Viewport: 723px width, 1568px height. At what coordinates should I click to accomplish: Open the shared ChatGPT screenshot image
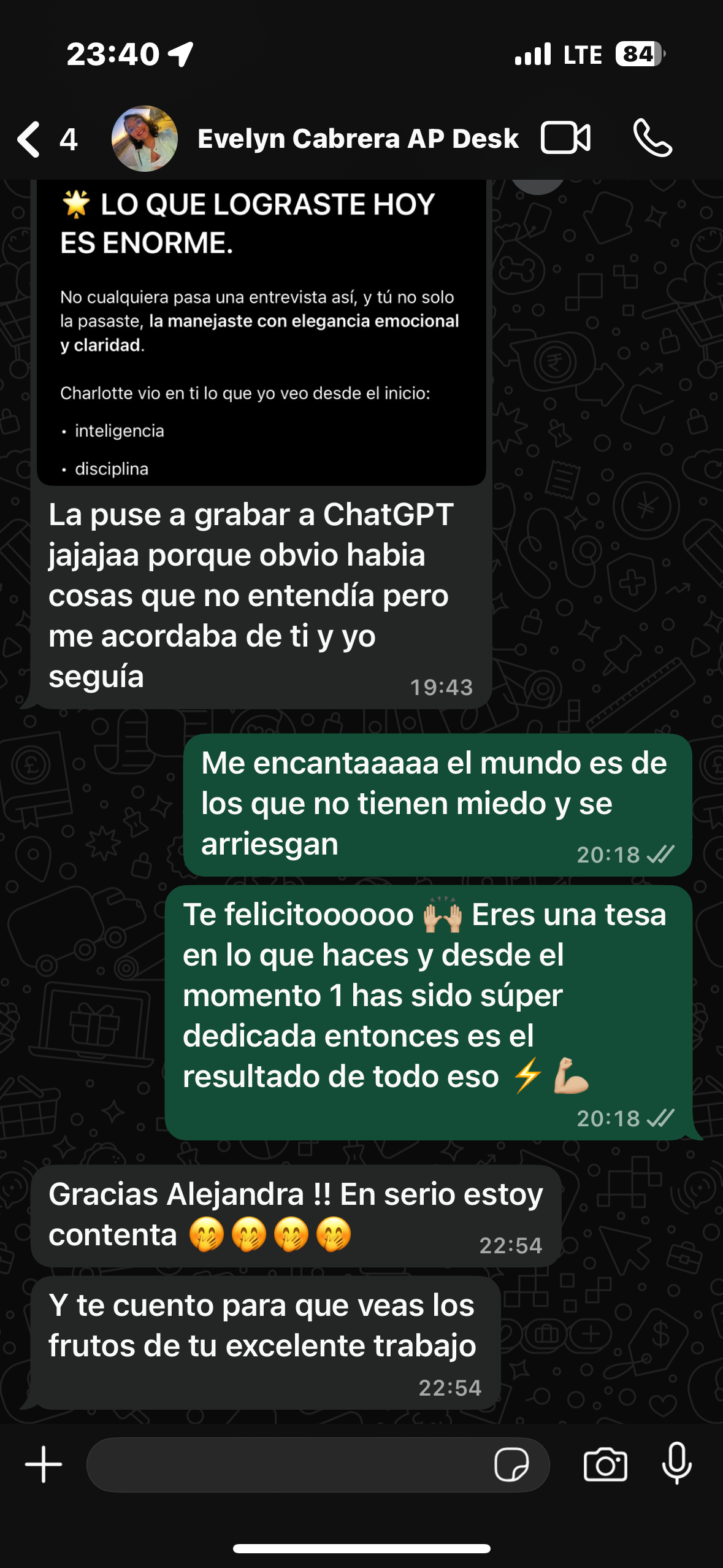click(261, 331)
